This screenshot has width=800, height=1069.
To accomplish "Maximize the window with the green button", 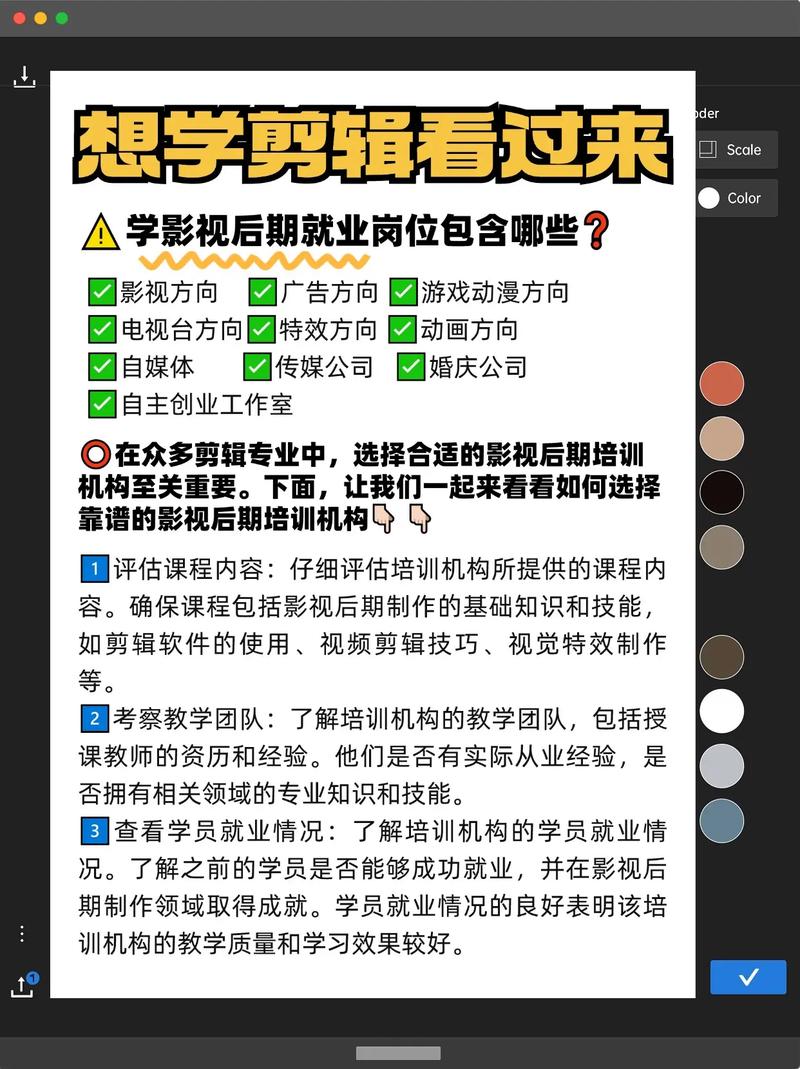I will pos(62,18).
